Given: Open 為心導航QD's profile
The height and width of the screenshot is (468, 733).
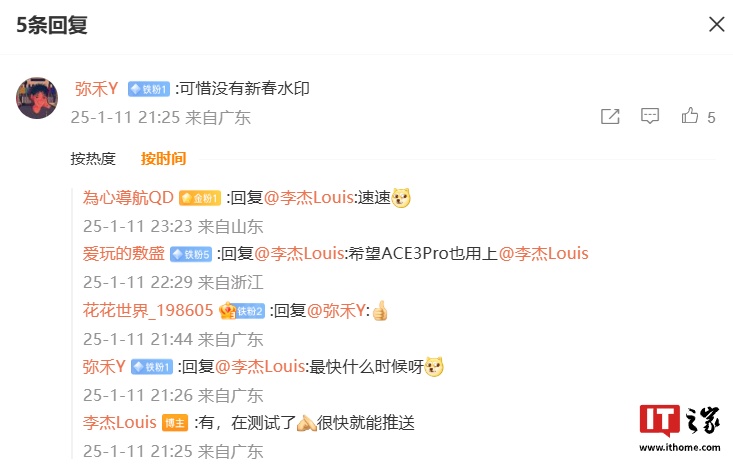Looking at the screenshot, I should pos(128,197).
